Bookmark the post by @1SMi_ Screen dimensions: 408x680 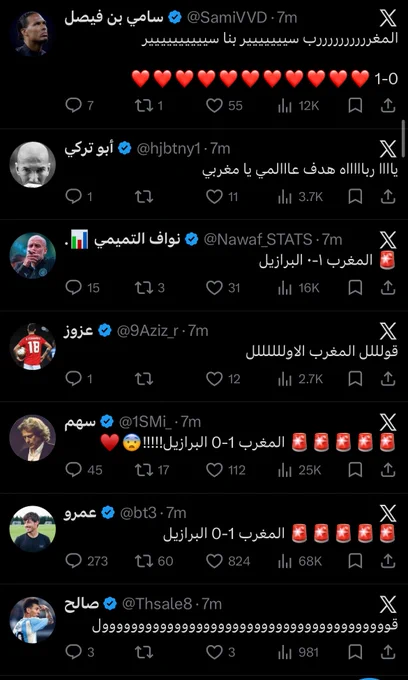[x=355, y=470]
